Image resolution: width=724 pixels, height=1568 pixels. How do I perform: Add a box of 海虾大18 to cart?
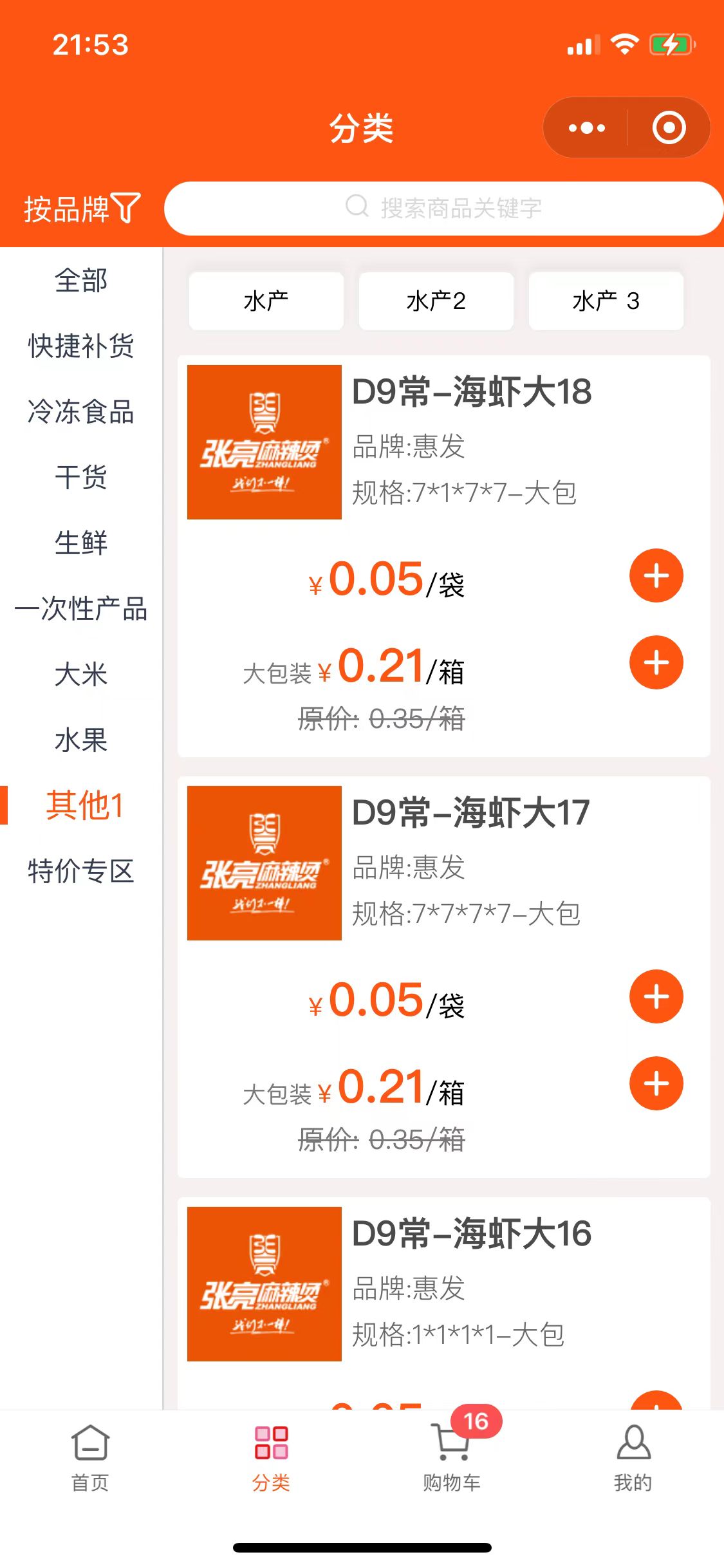pyautogui.click(x=656, y=662)
